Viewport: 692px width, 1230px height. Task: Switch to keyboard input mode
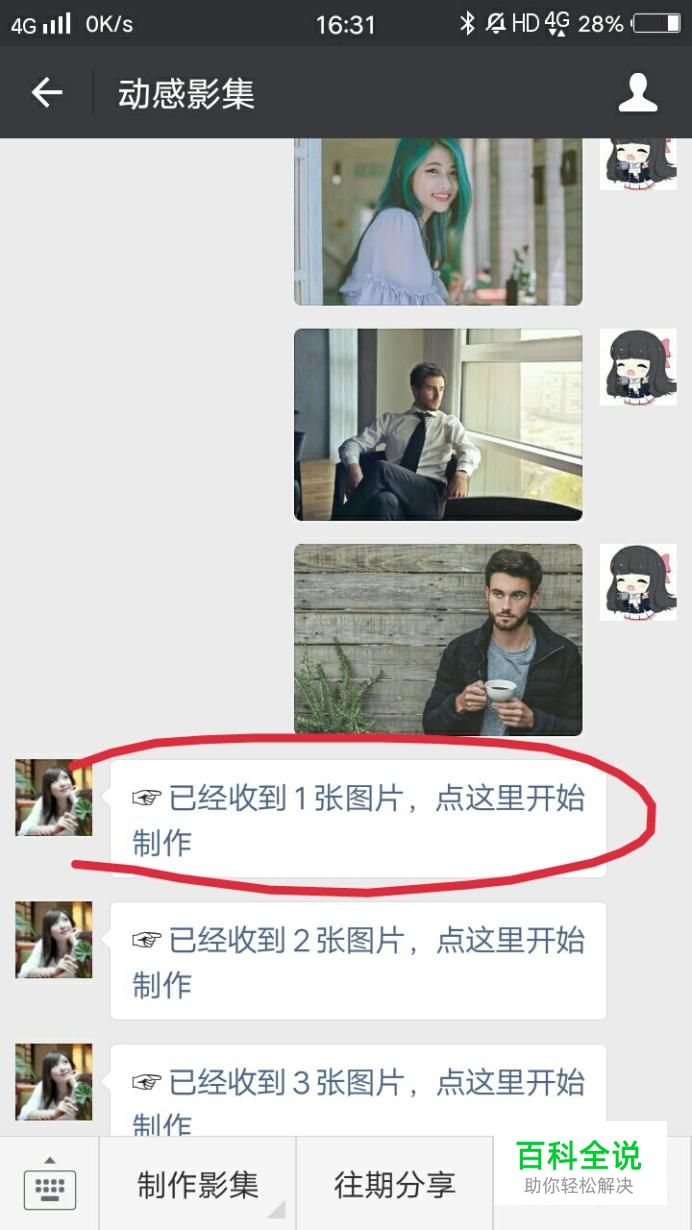49,1185
